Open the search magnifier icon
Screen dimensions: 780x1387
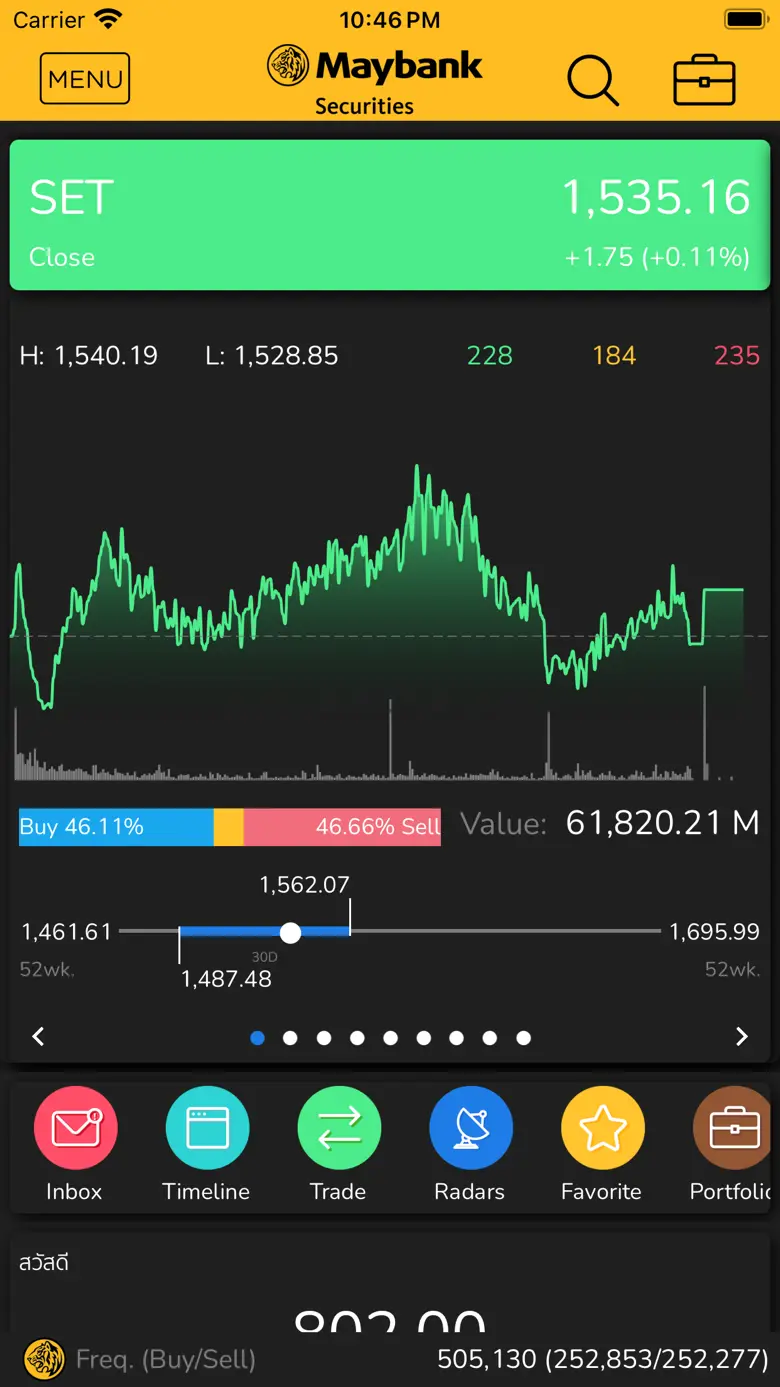[x=593, y=80]
